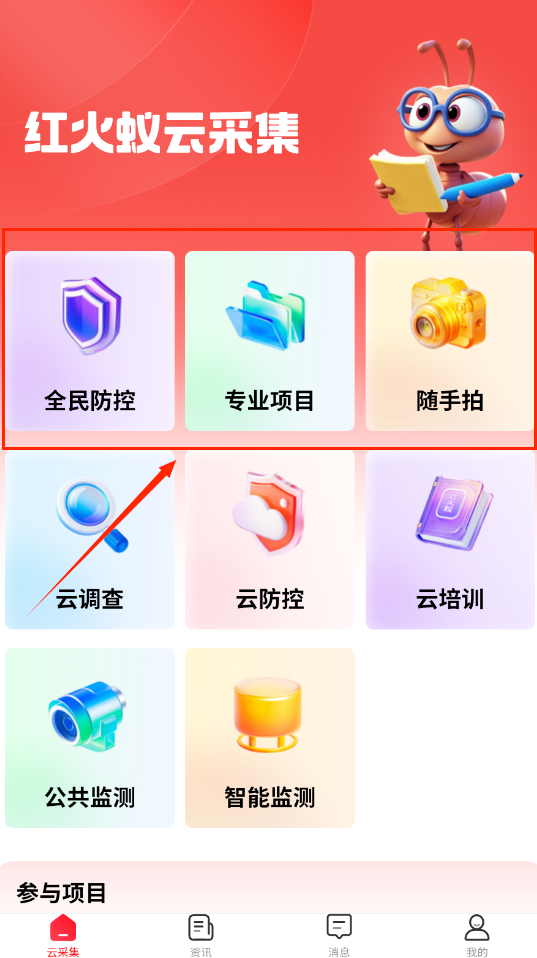Go to the 我的 tab
This screenshot has height=958, width=537.
click(477, 935)
